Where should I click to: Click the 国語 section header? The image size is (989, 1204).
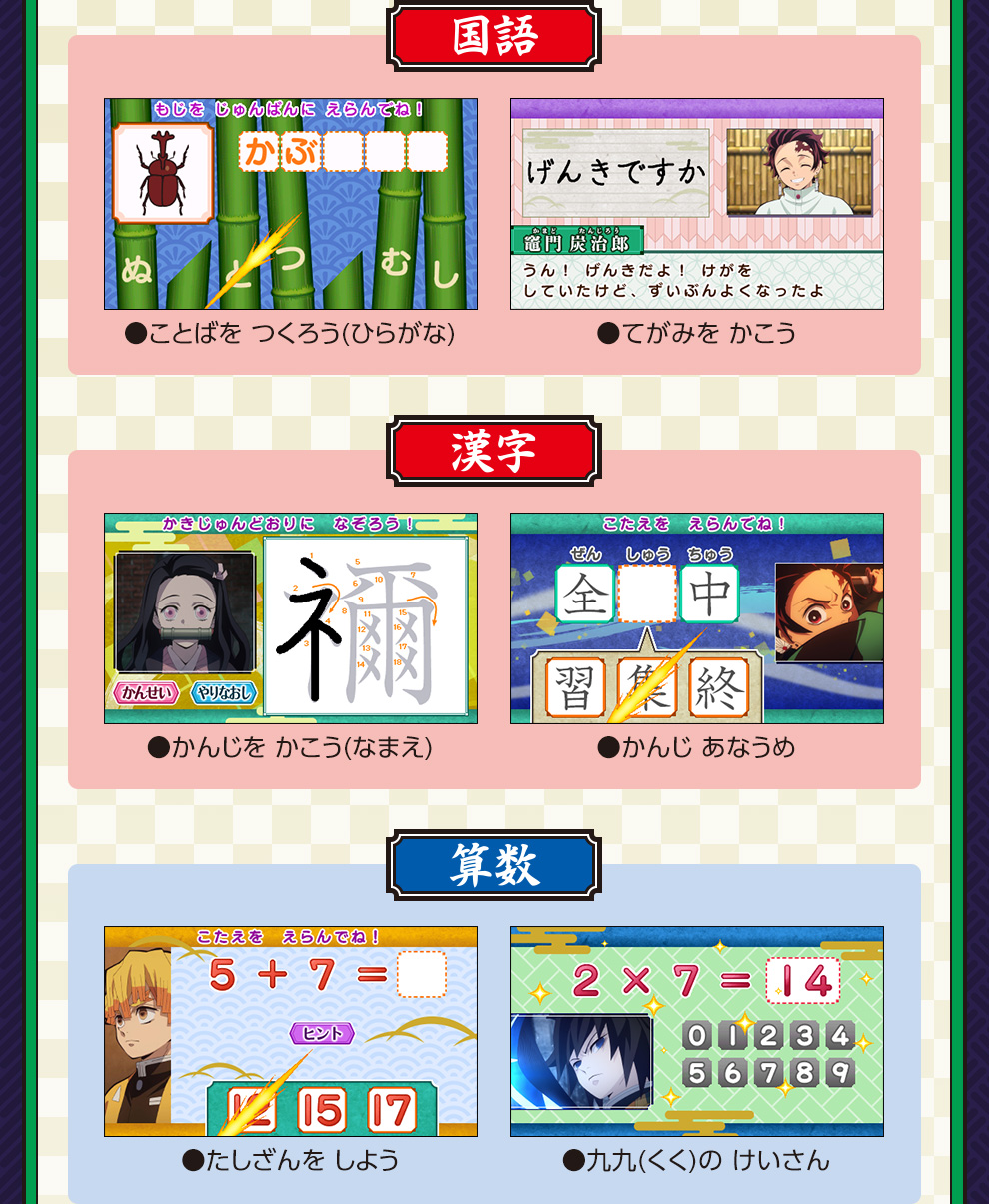[x=494, y=33]
